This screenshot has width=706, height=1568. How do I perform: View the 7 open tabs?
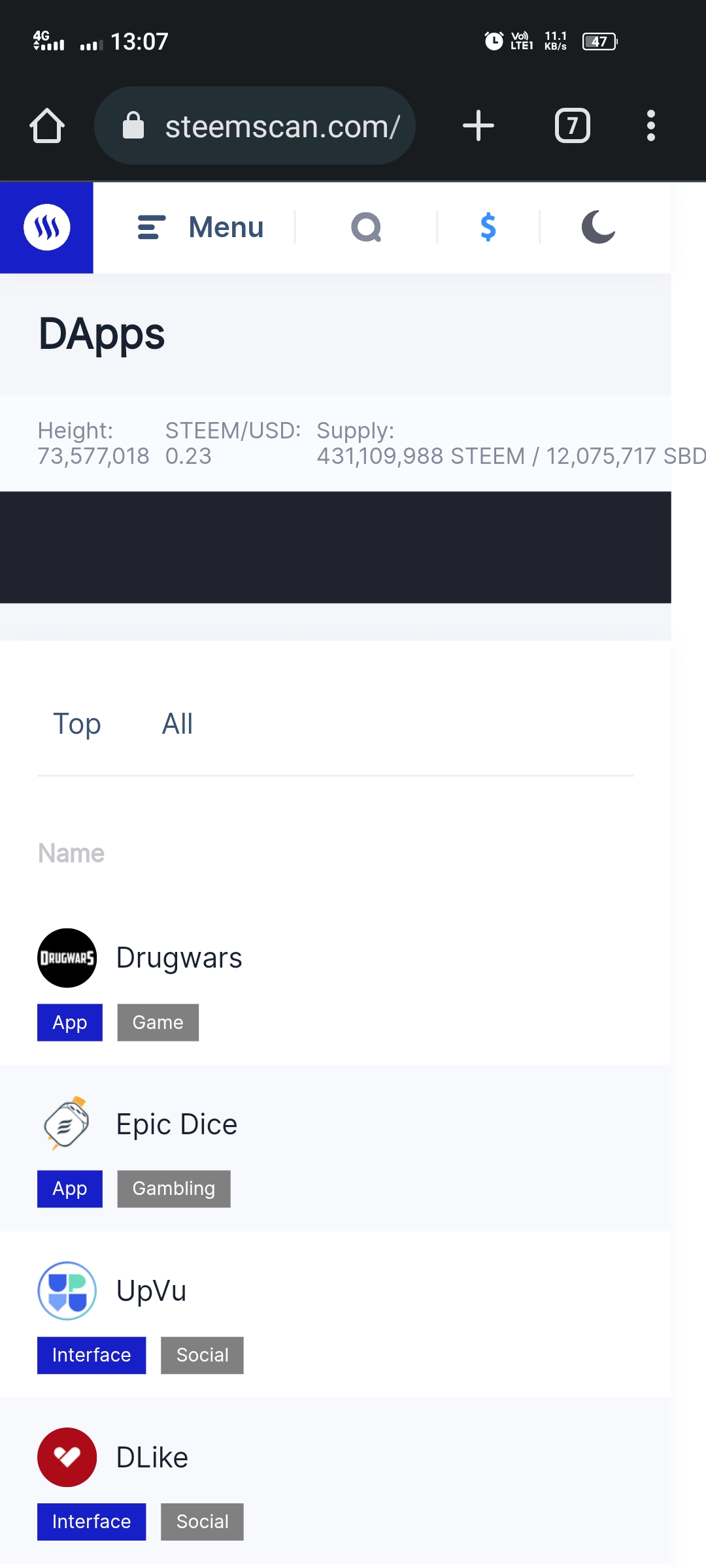point(572,125)
